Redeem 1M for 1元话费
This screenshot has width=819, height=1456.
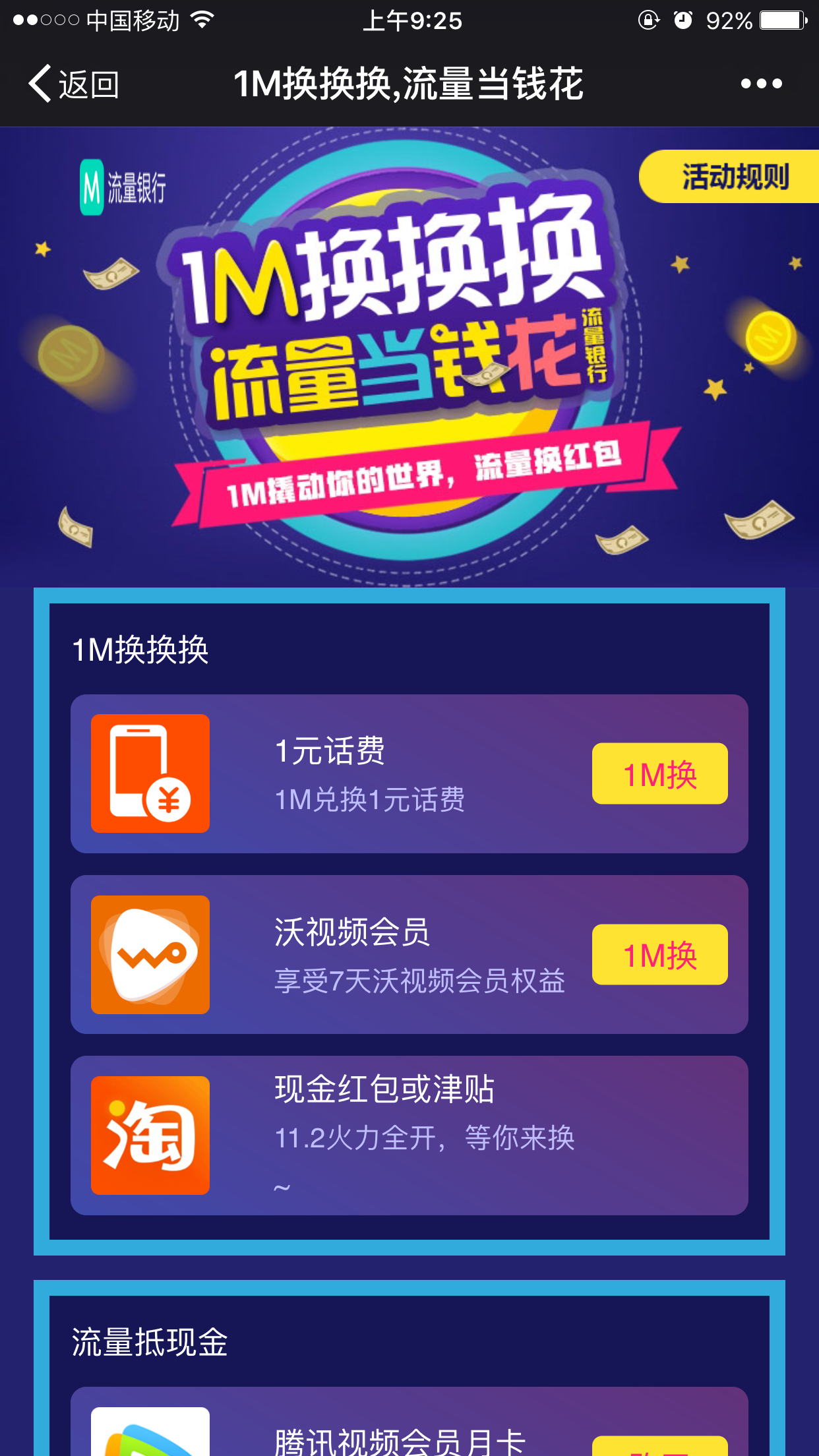[x=659, y=774]
